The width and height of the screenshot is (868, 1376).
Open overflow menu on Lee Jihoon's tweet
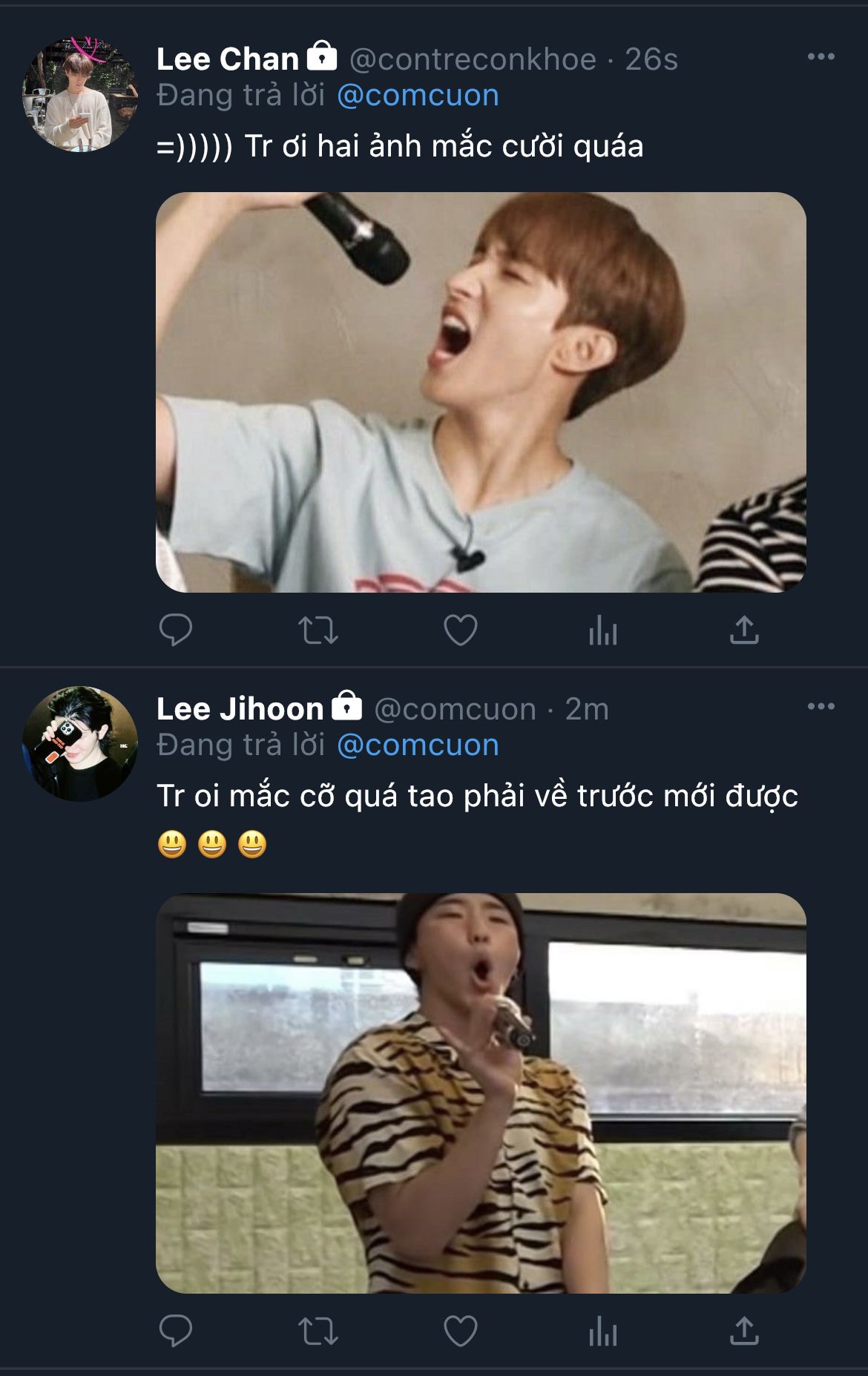[x=821, y=707]
